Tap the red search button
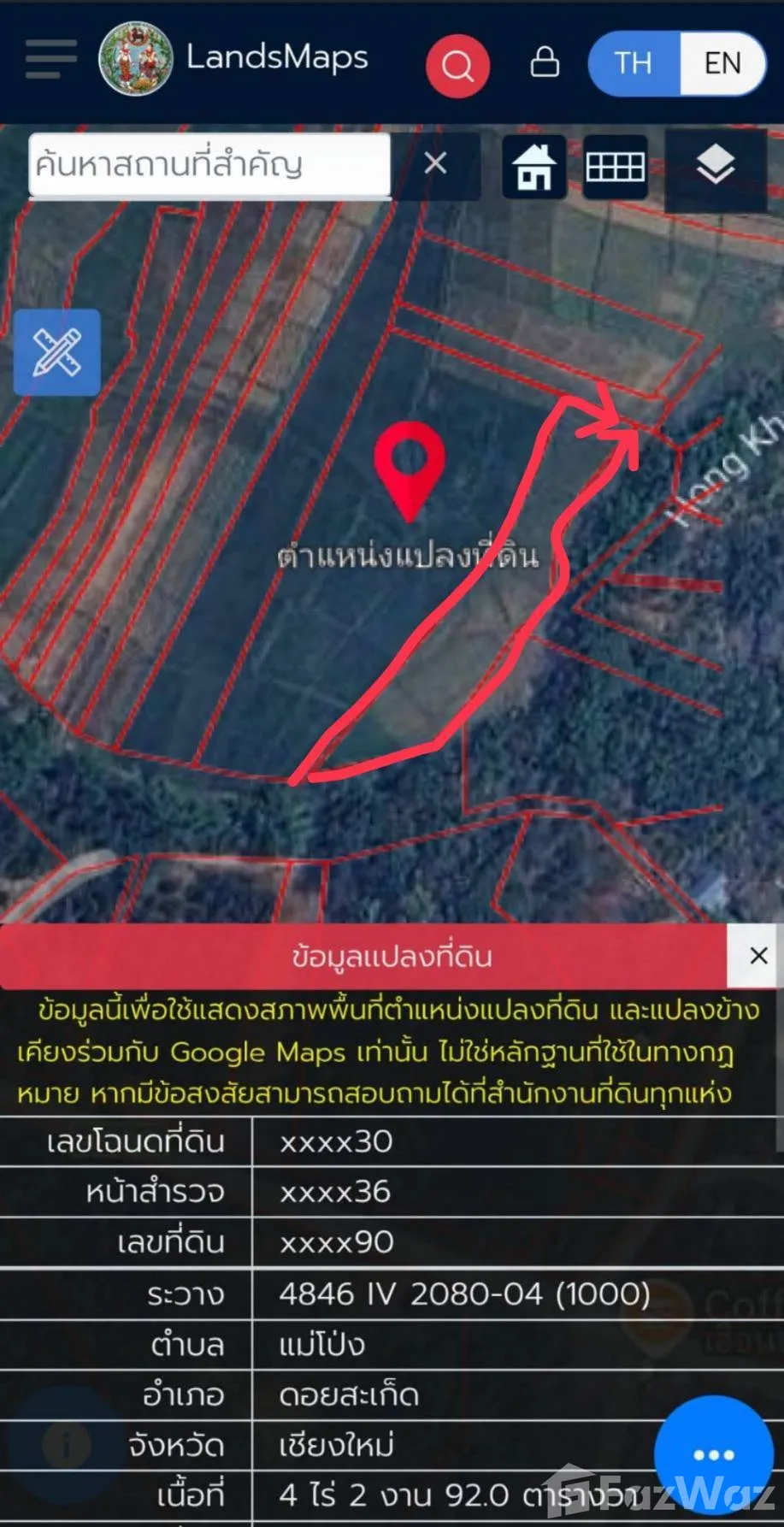Screen dimensions: 784x1527 [457, 65]
